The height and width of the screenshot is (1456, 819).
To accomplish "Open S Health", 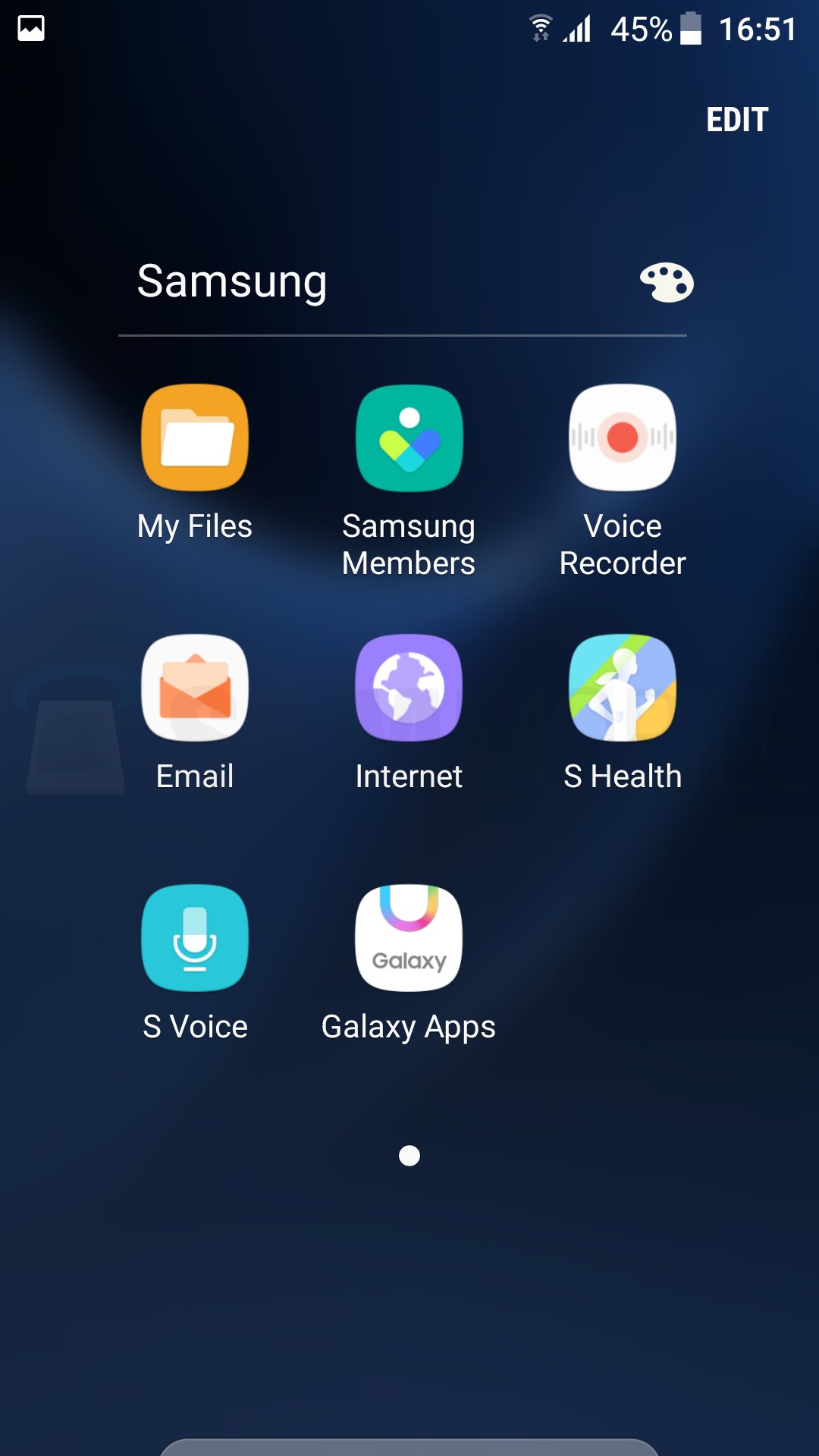I will point(623,688).
